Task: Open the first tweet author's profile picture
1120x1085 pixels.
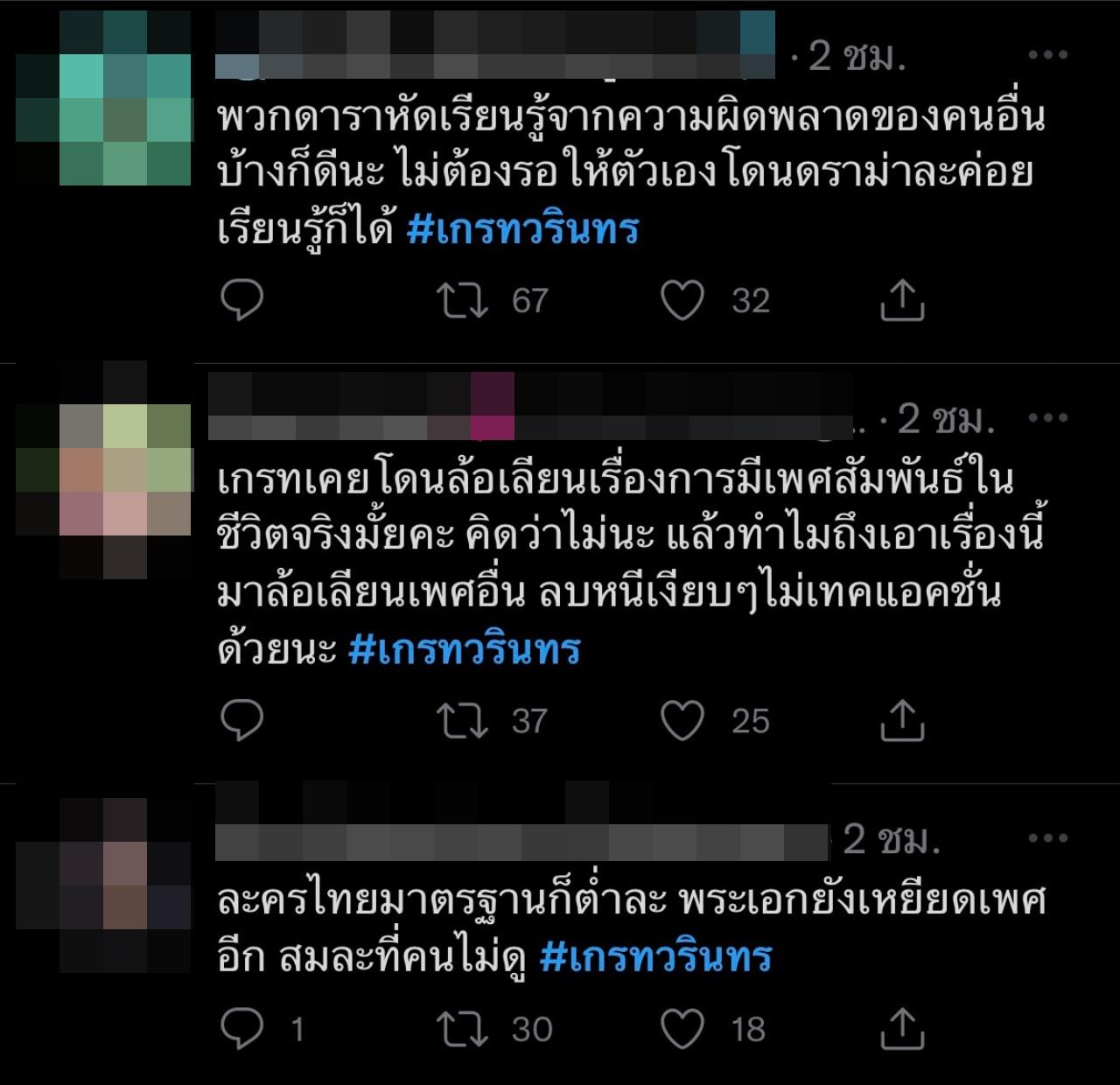Action: 103,98
